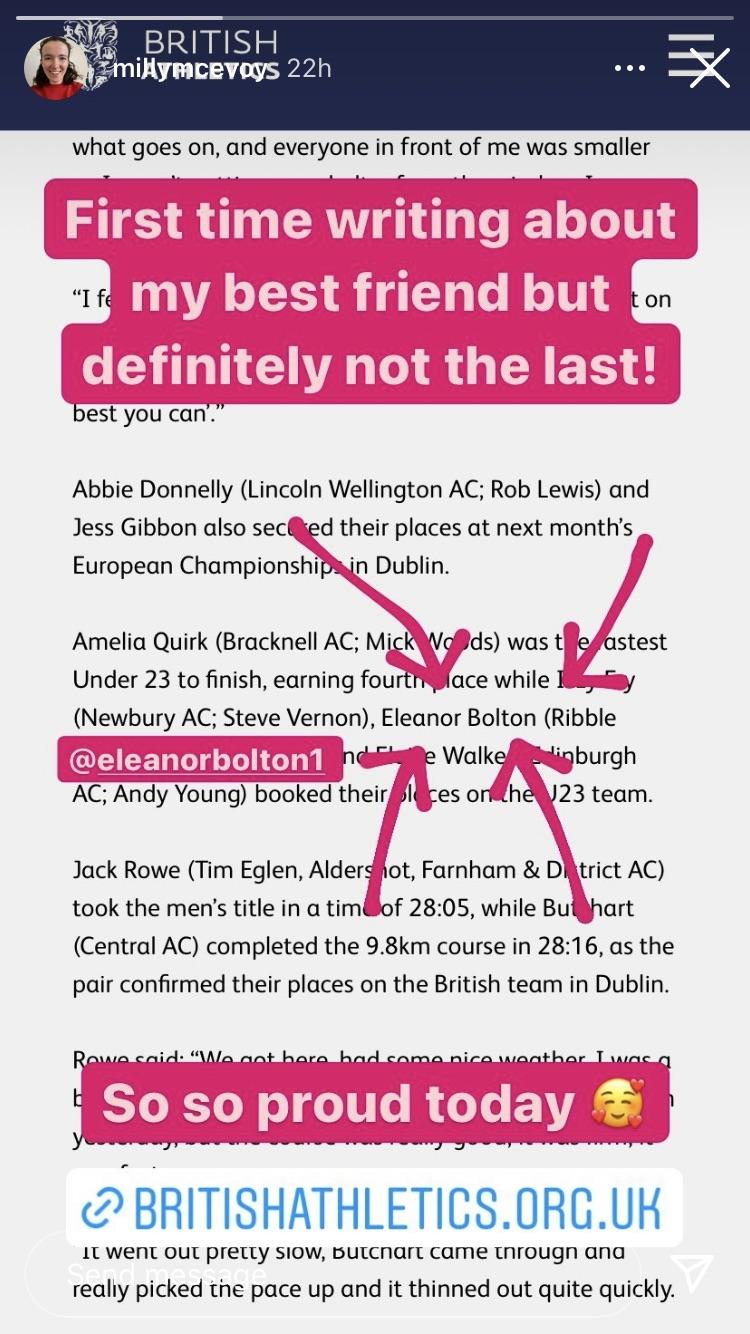Open millymcevoy's profile picture
The width and height of the screenshot is (750, 1334).
(56, 68)
